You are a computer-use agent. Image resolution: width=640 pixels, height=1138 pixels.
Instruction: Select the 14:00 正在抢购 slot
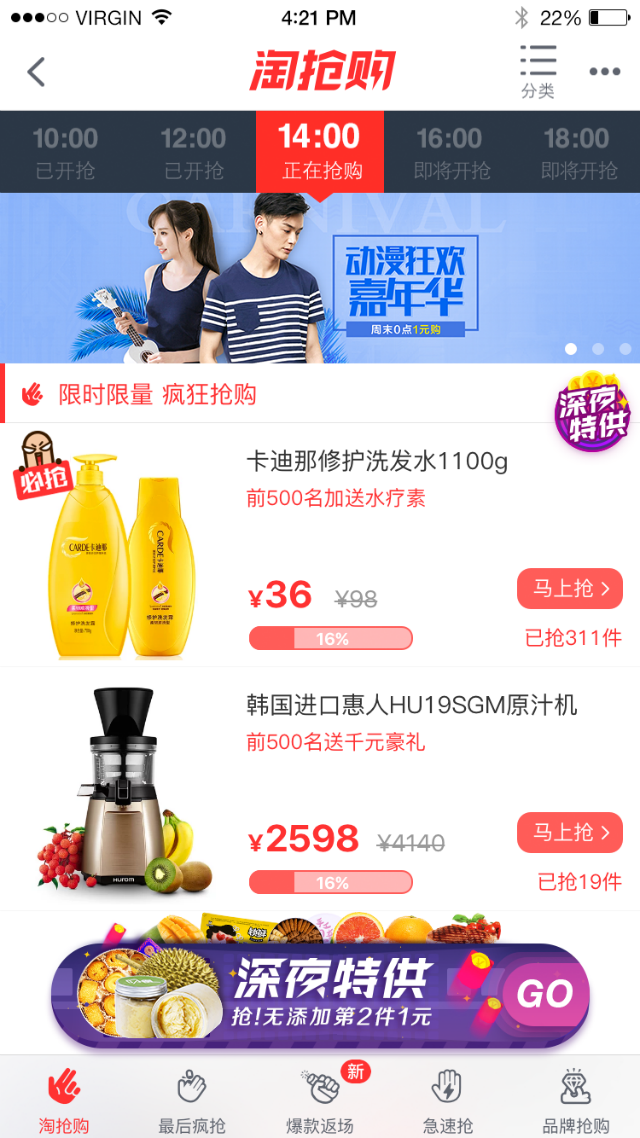coord(320,152)
